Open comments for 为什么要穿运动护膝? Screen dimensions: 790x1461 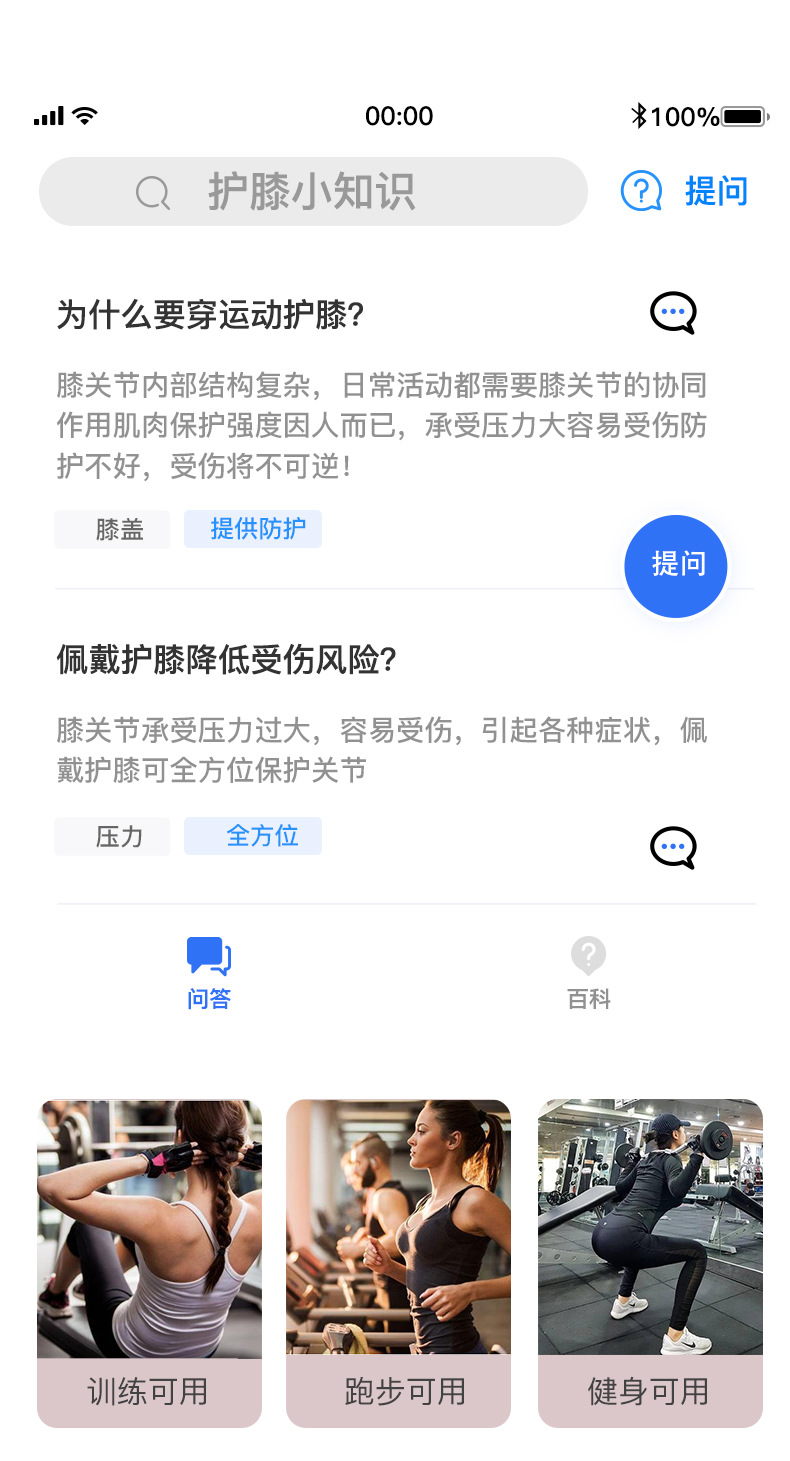pyautogui.click(x=673, y=314)
